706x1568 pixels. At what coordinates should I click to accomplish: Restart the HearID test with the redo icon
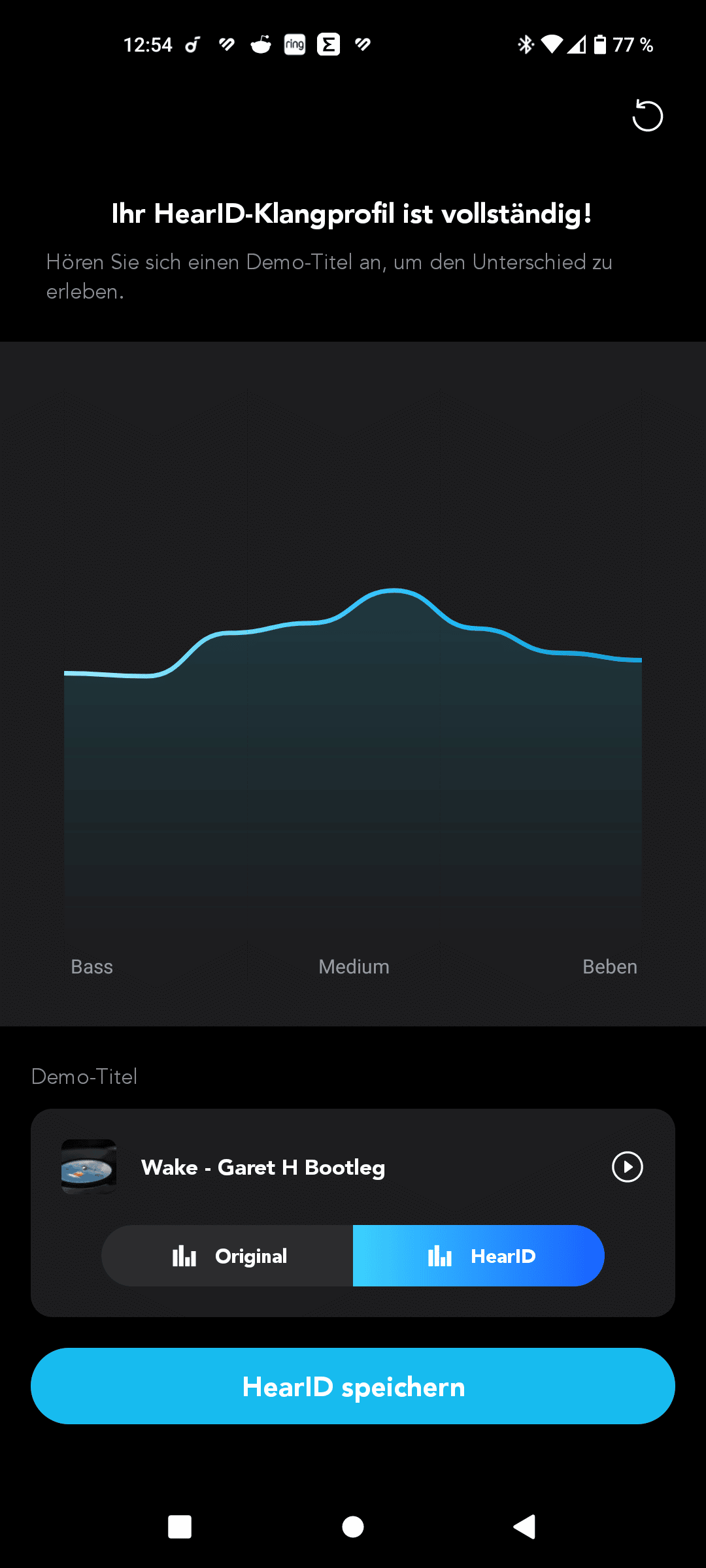647,116
